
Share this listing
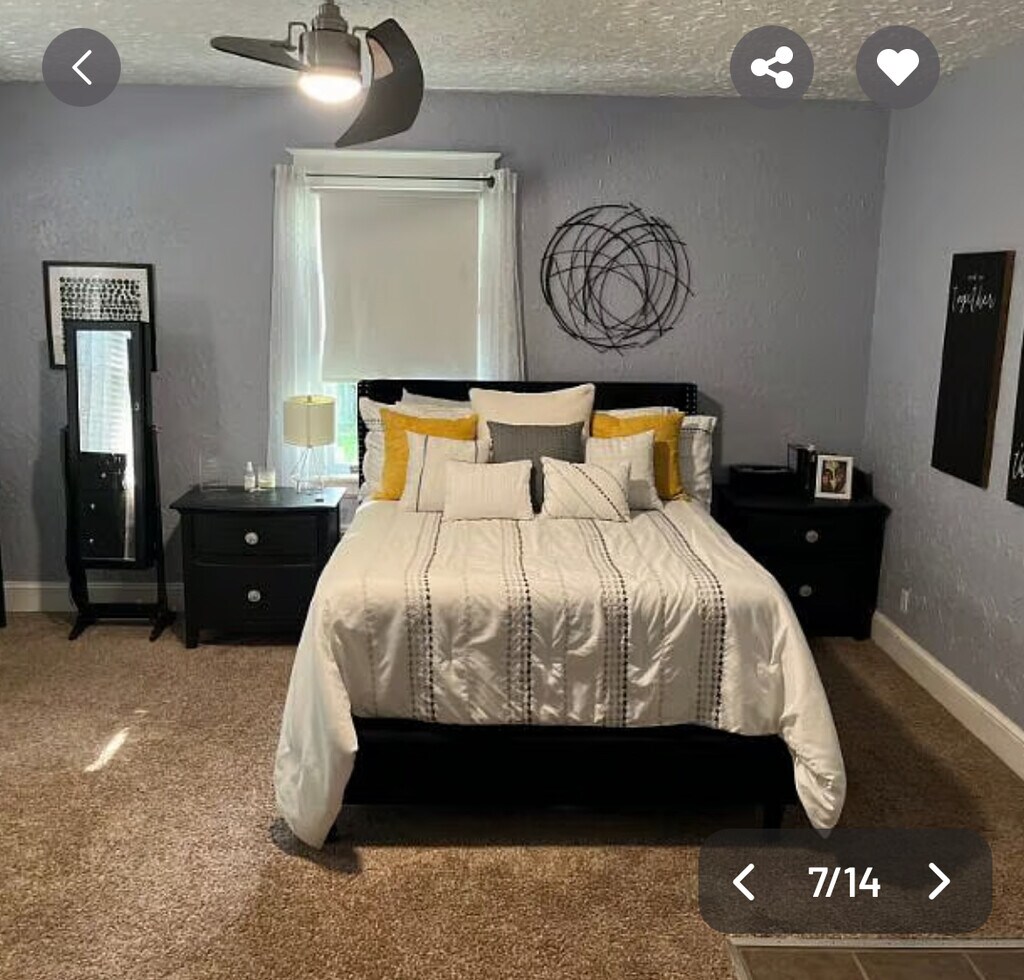(x=771, y=67)
